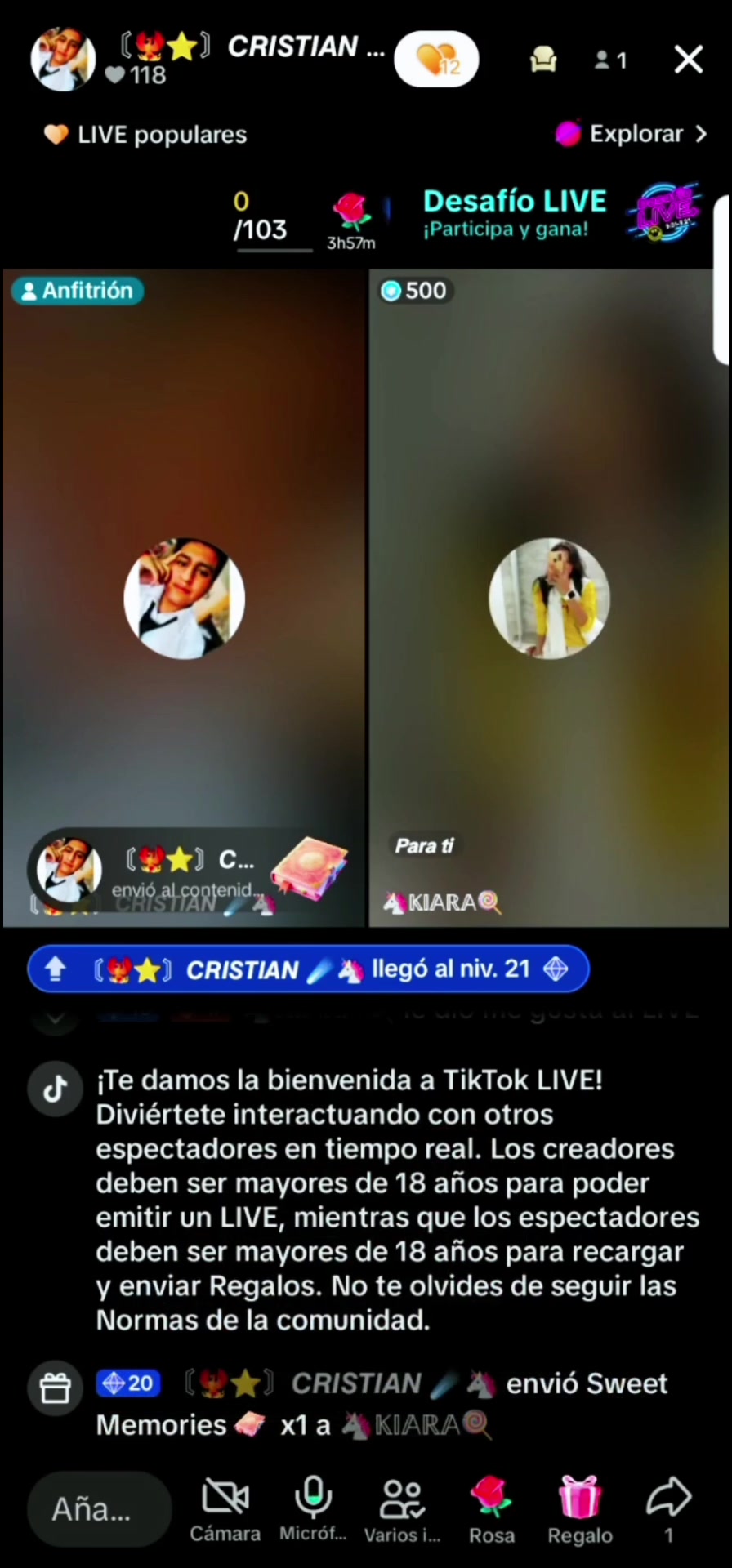This screenshot has width=732, height=1568.
Task: Open the viewers count list
Action: click(x=610, y=60)
